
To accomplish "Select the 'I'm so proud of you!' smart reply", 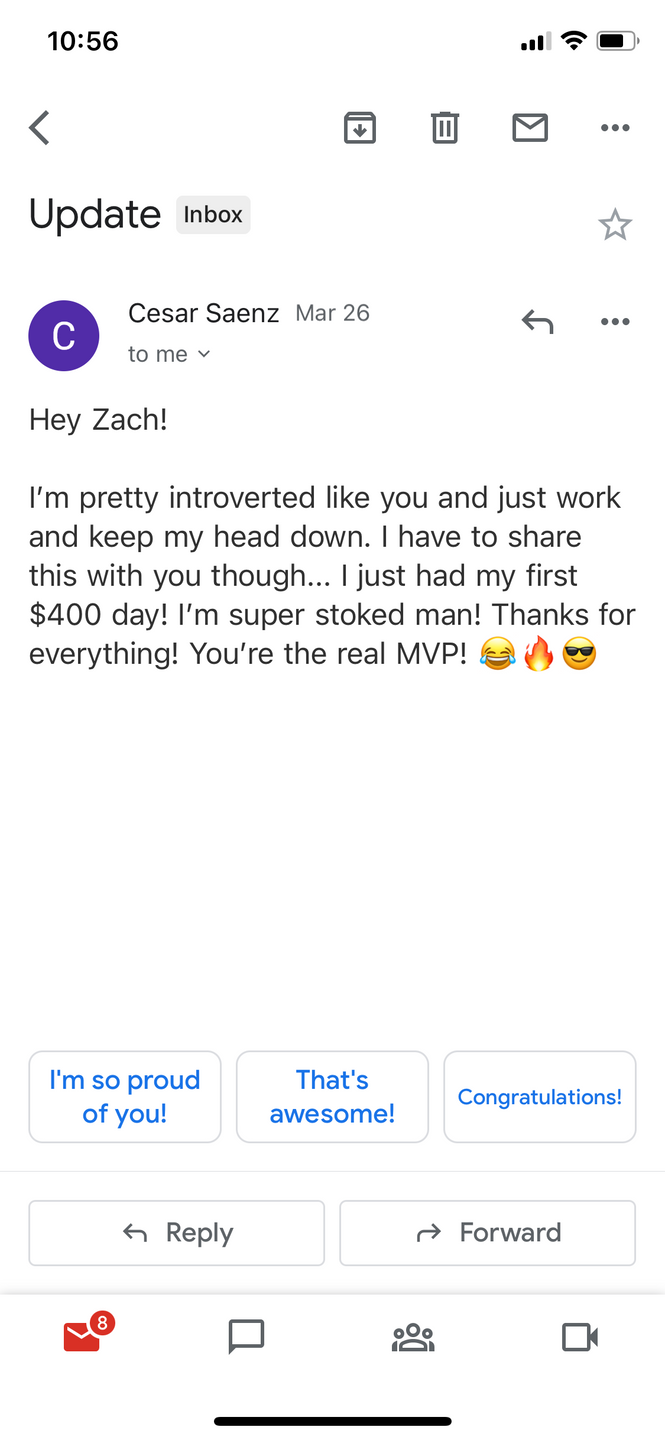I will 125,1097.
